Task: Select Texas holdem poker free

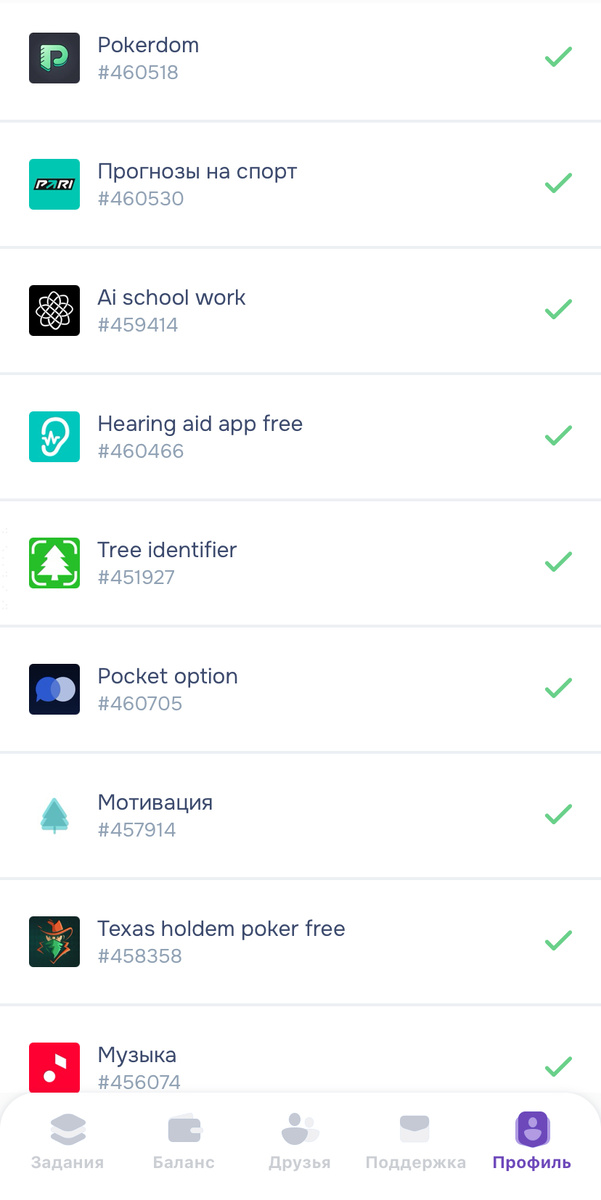Action: click(300, 941)
